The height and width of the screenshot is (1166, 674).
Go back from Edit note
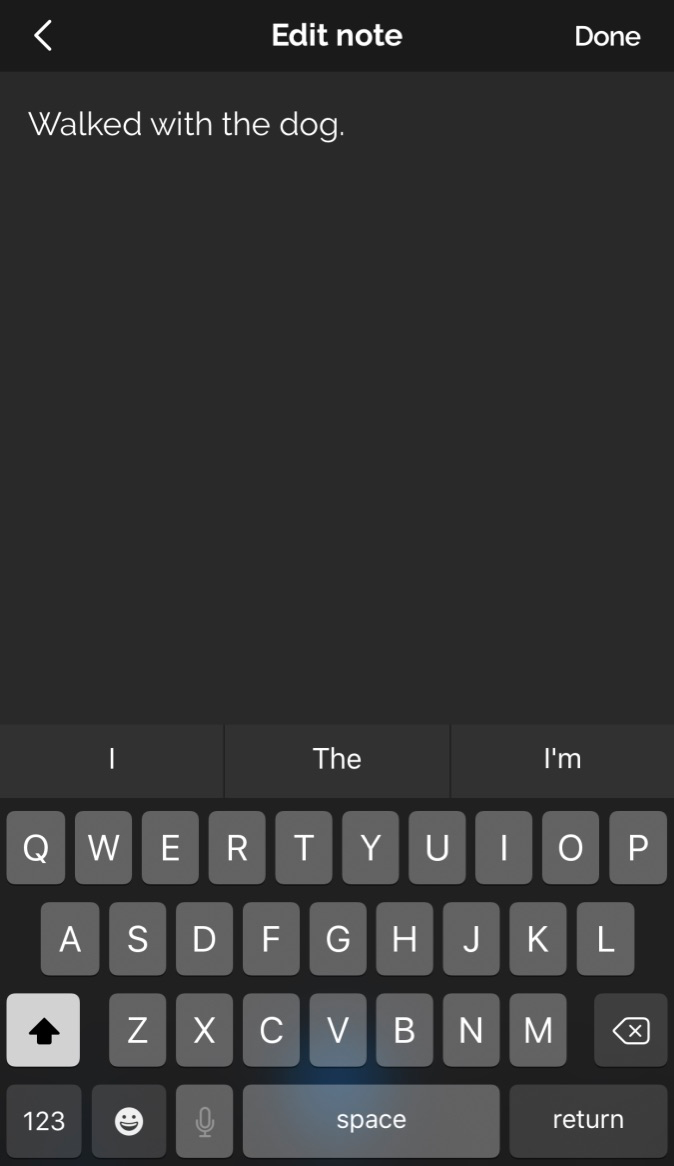(x=43, y=36)
